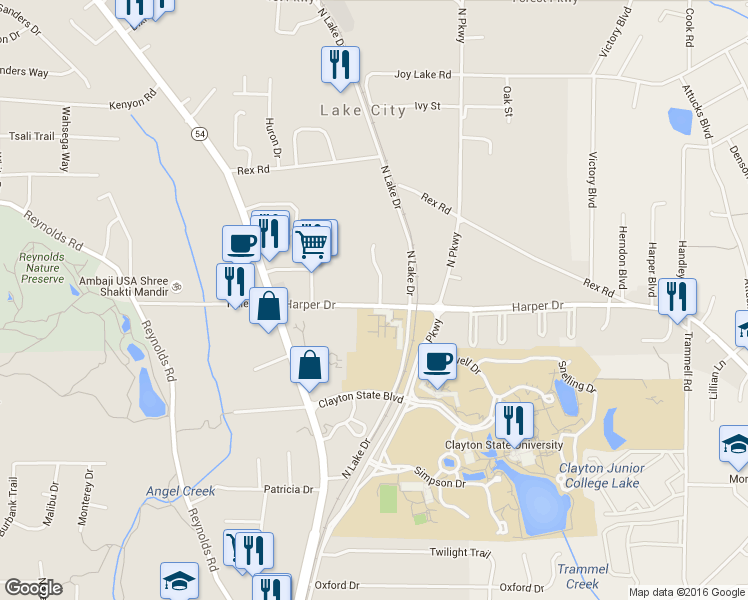The image size is (748, 600).
Task: Tap the restaurant marker at Harper Dr and Trammell Rd
Action: click(677, 298)
